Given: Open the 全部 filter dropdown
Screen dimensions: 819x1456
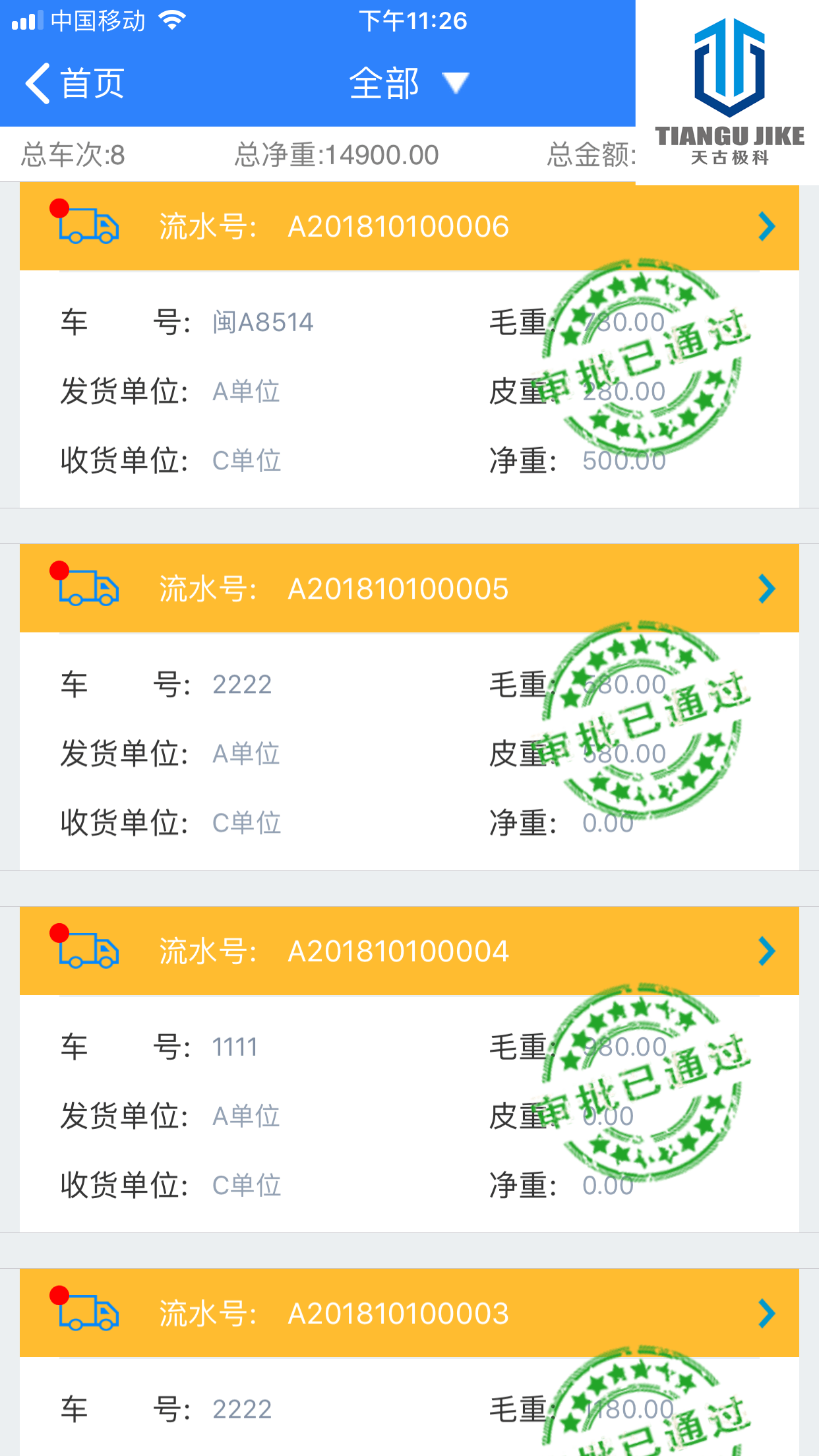Looking at the screenshot, I should (409, 84).
